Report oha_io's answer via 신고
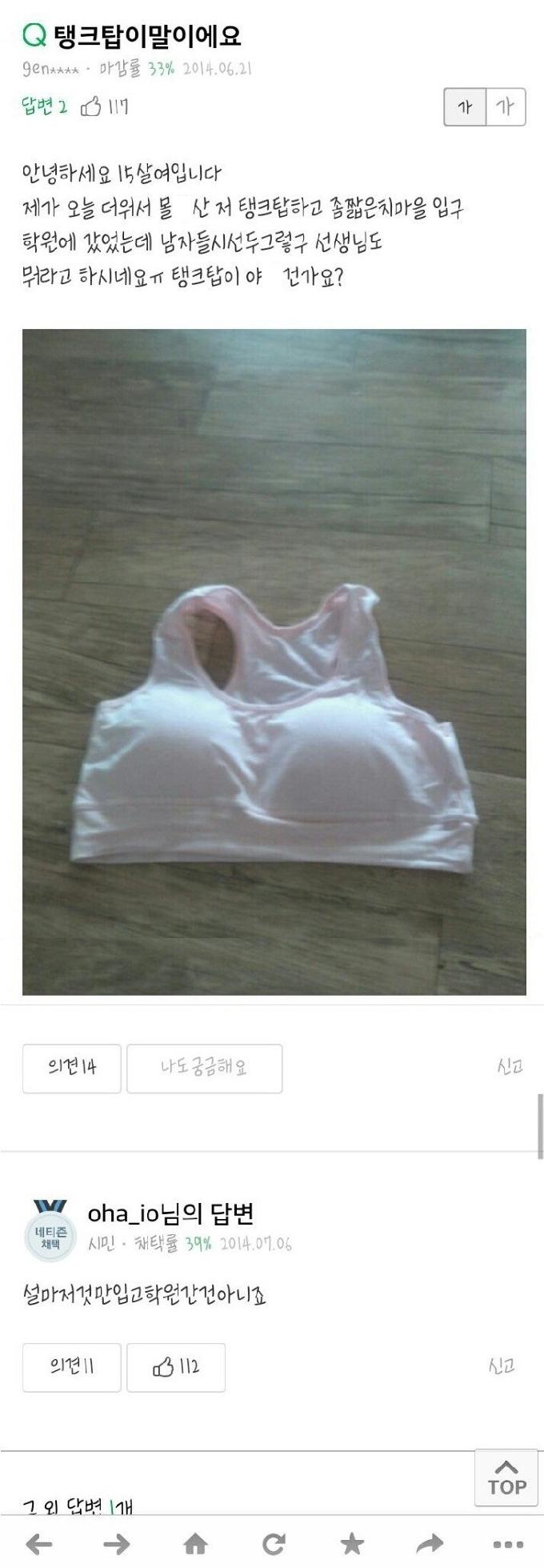 coord(502,1365)
